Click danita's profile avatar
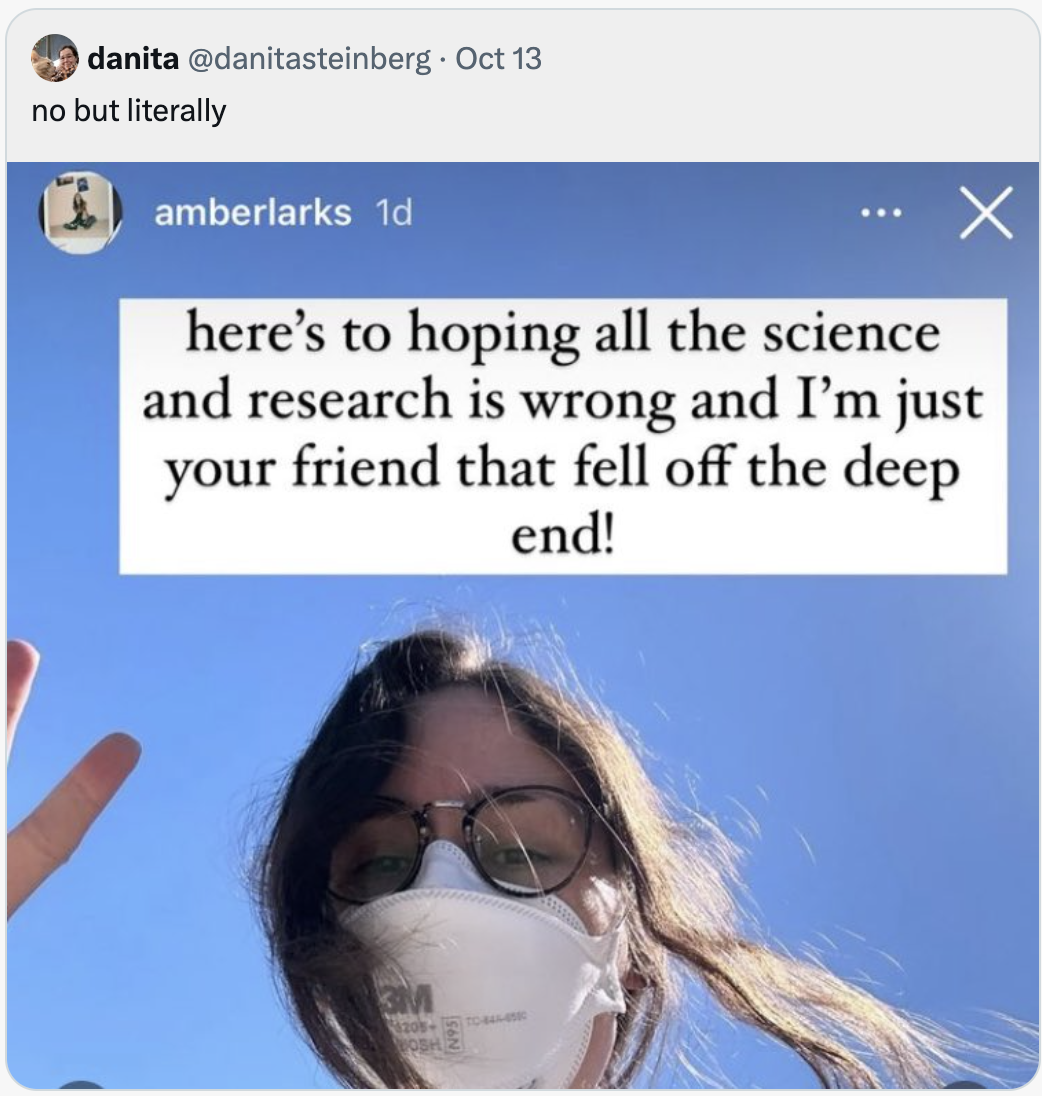Screen dimensions: 1042x1096 click(57, 58)
